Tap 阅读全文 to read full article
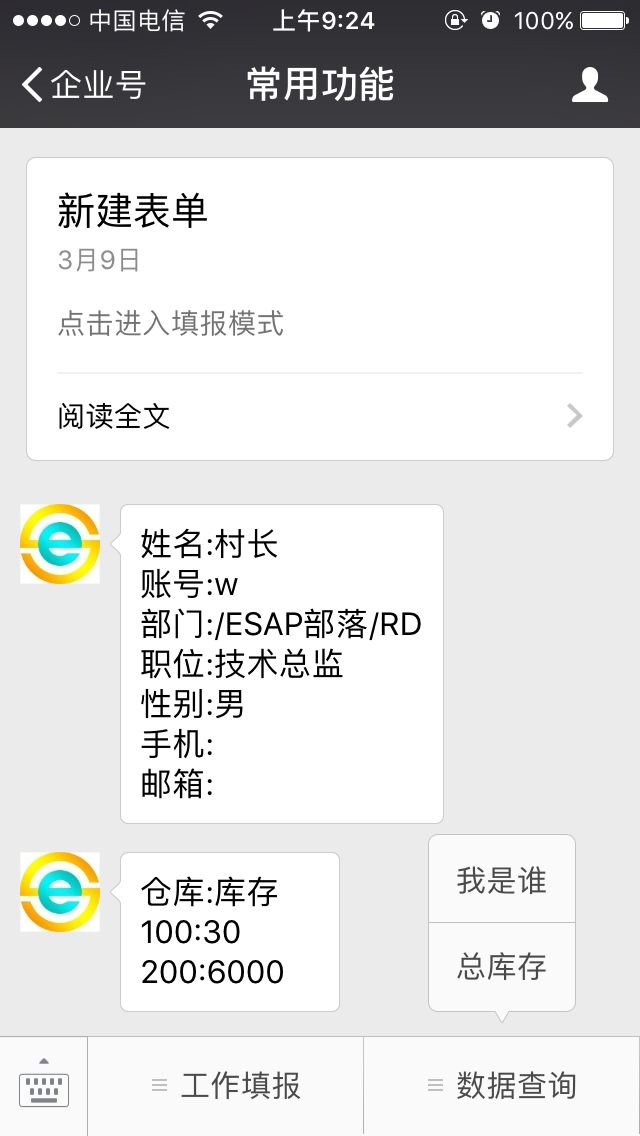 tap(320, 417)
